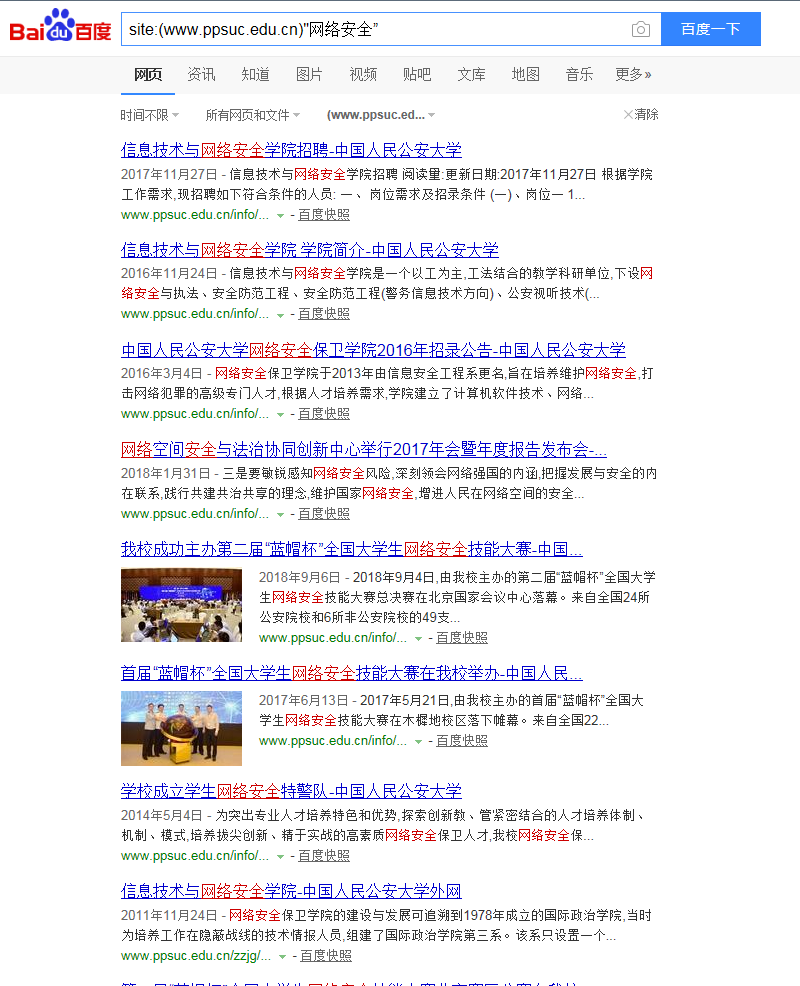The image size is (800, 986).
Task: Click the 百度一下 search button
Action: tap(710, 30)
